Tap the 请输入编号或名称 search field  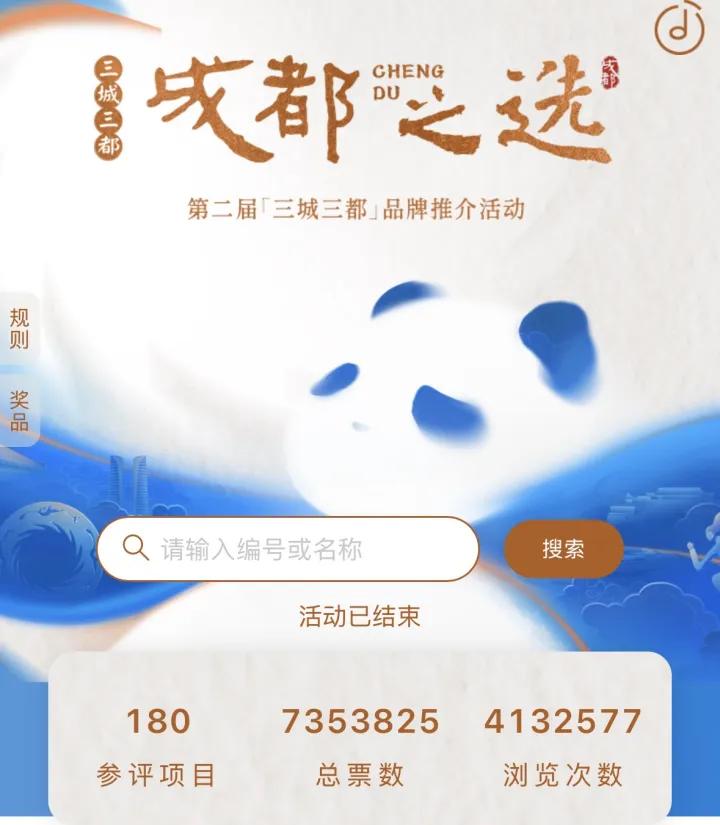coord(290,549)
